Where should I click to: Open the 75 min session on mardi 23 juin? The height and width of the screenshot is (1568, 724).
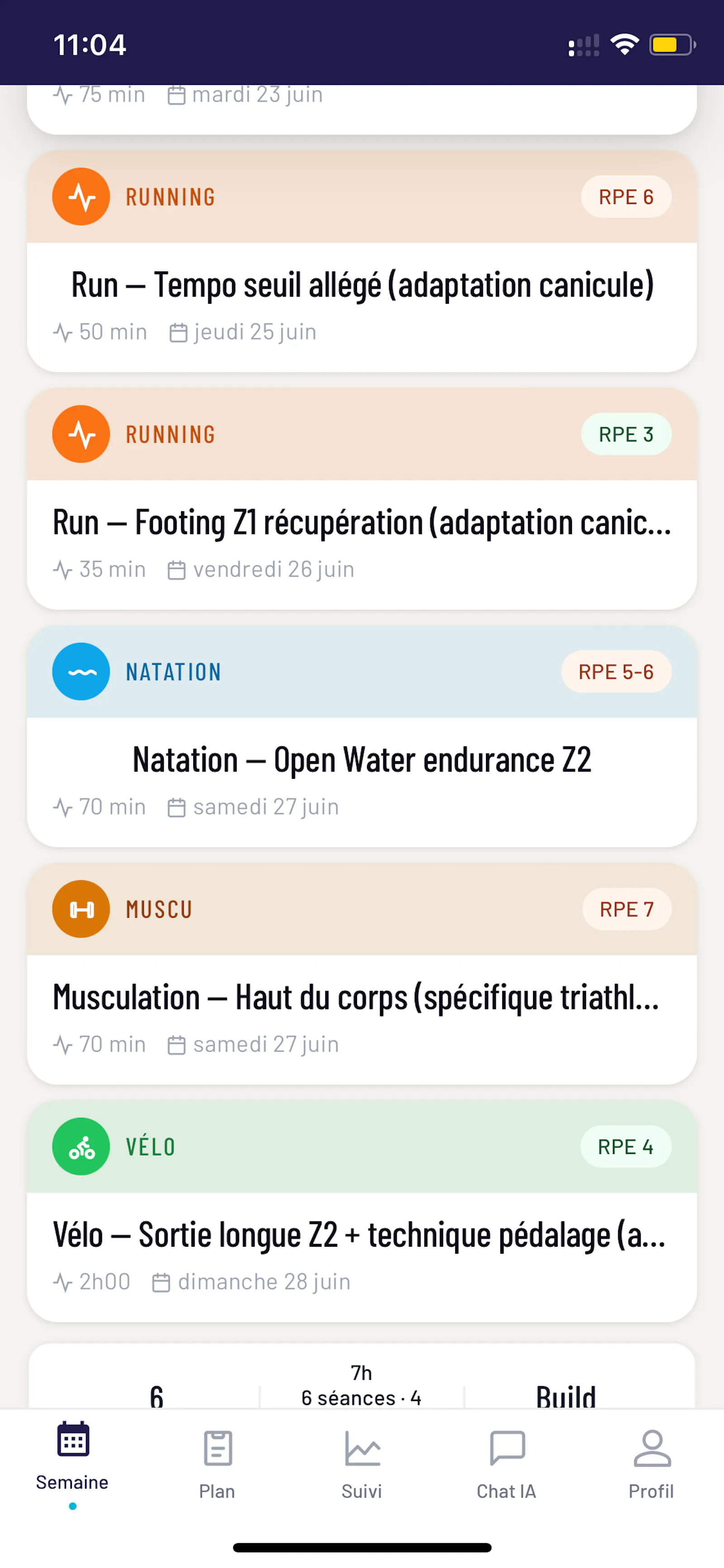(362, 110)
